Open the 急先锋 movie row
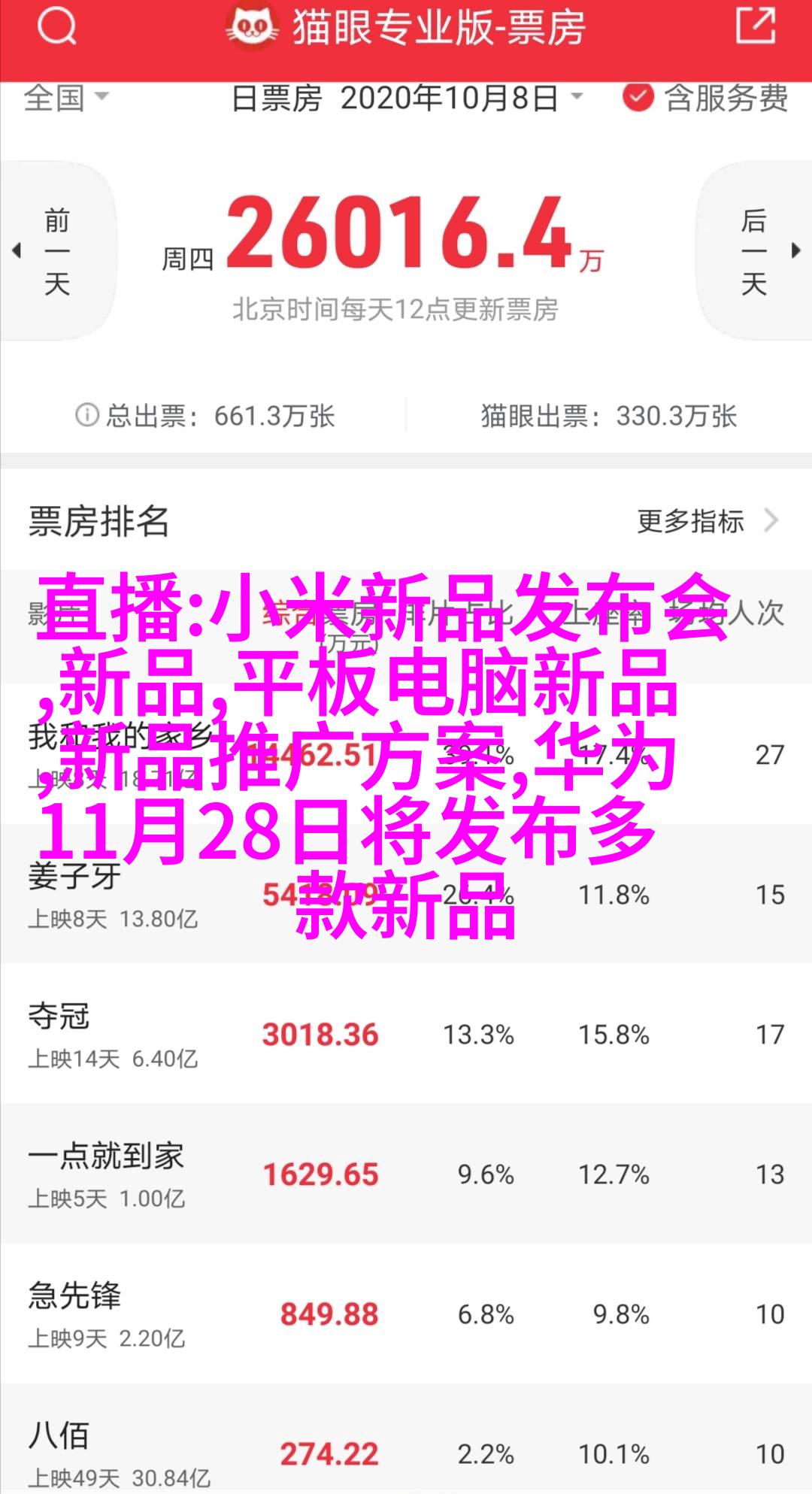812x1494 pixels. click(406, 1314)
